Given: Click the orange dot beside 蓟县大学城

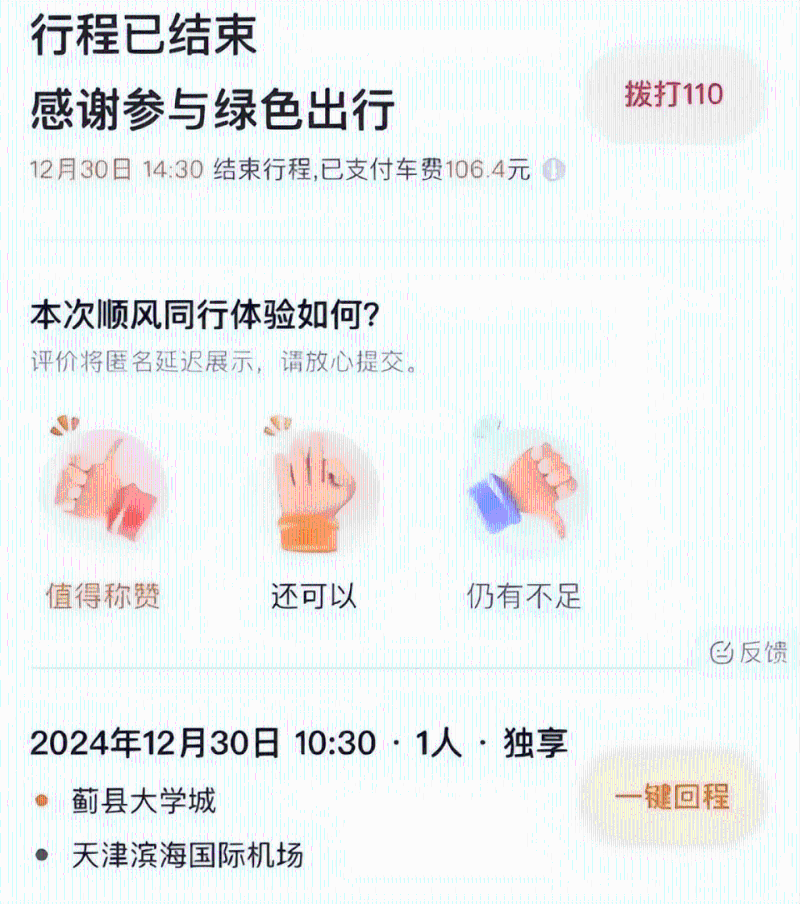Looking at the screenshot, I should tap(40, 799).
